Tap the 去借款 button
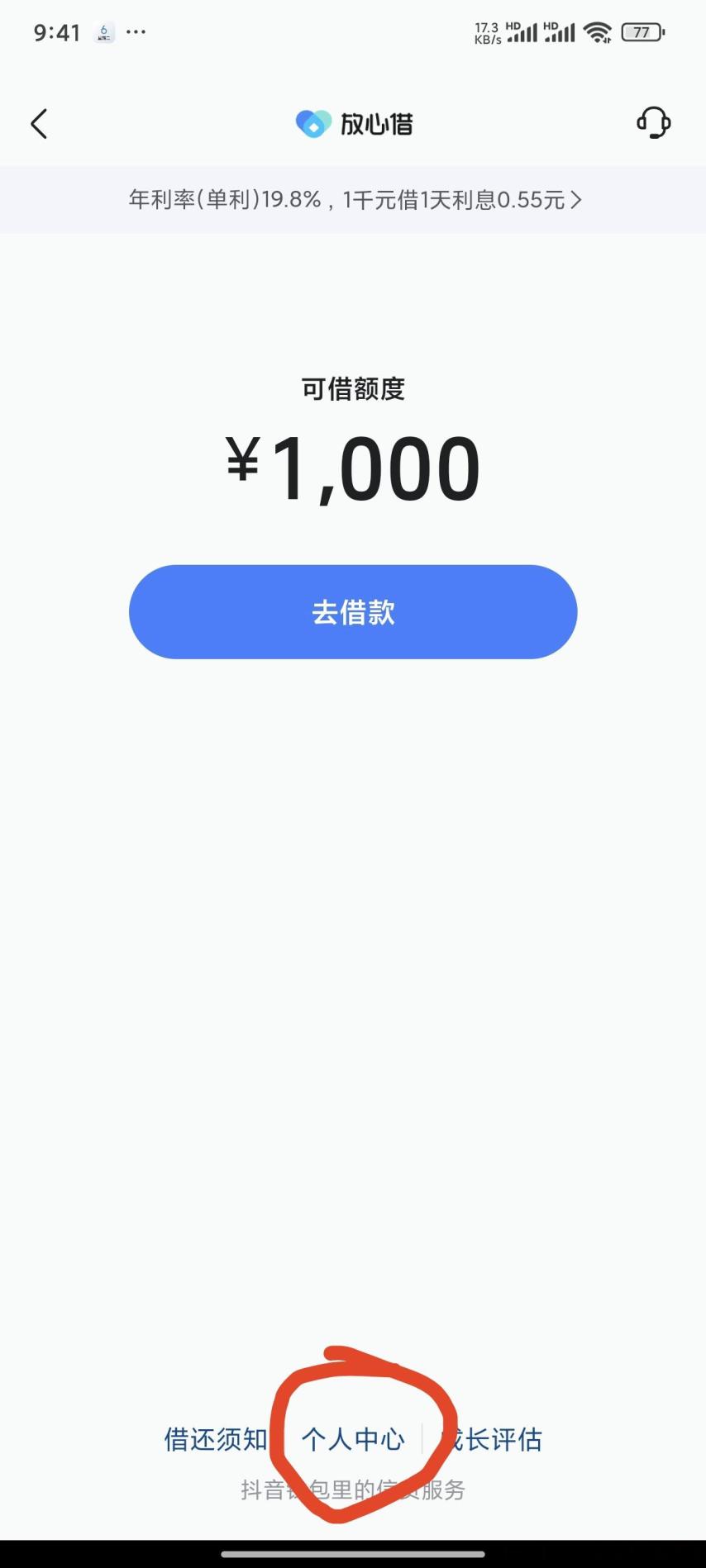Screen dimensions: 706x1568 (x=353, y=612)
